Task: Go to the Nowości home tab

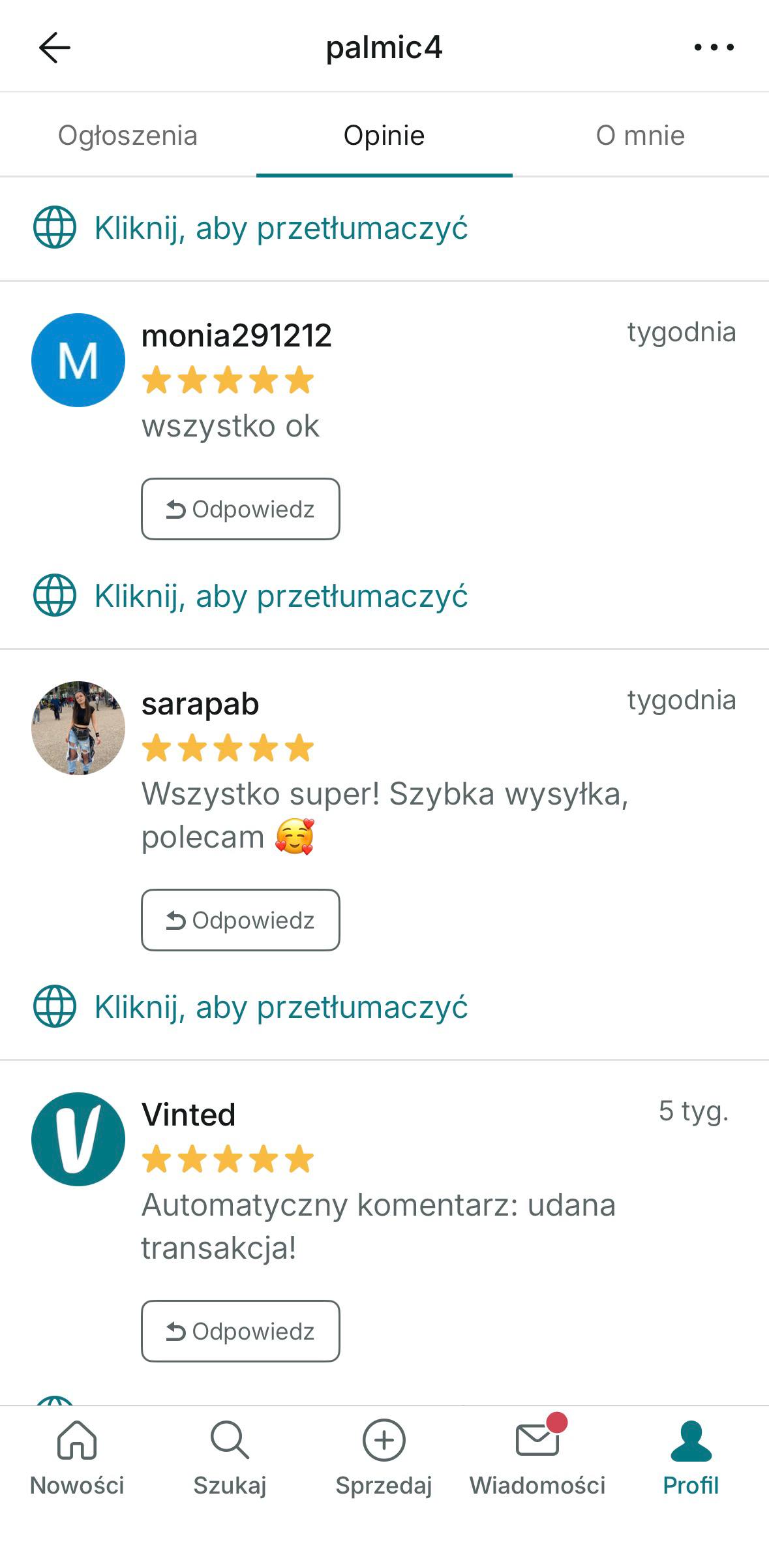Action: 77,1459
